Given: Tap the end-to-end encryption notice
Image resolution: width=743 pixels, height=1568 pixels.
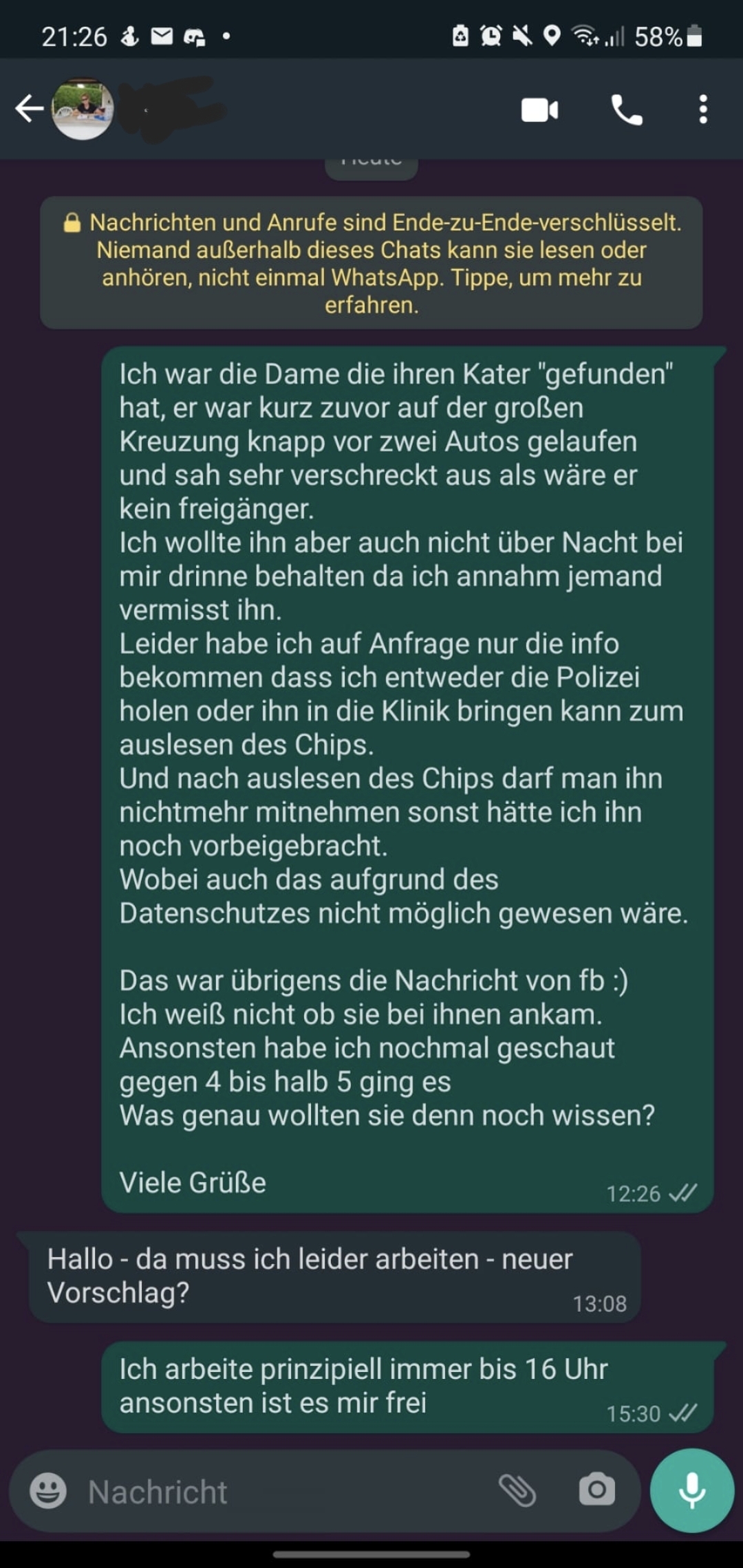Looking at the screenshot, I should click(x=371, y=263).
